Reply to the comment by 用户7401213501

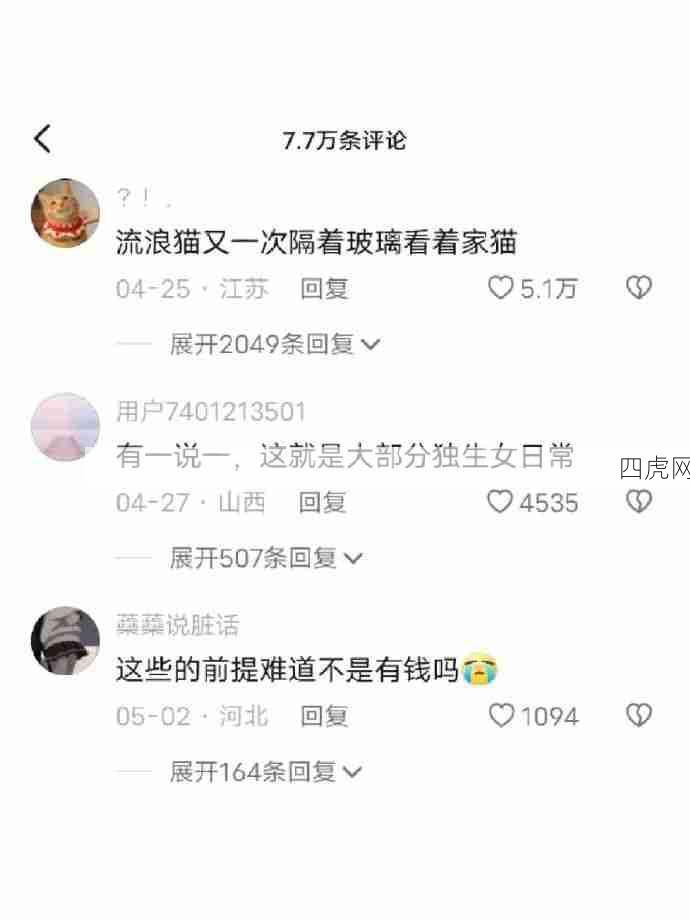(x=323, y=502)
